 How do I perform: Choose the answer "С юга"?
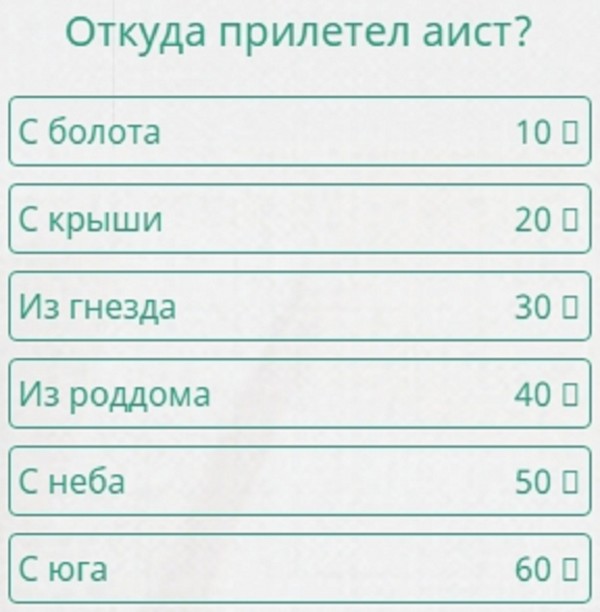coord(300,570)
